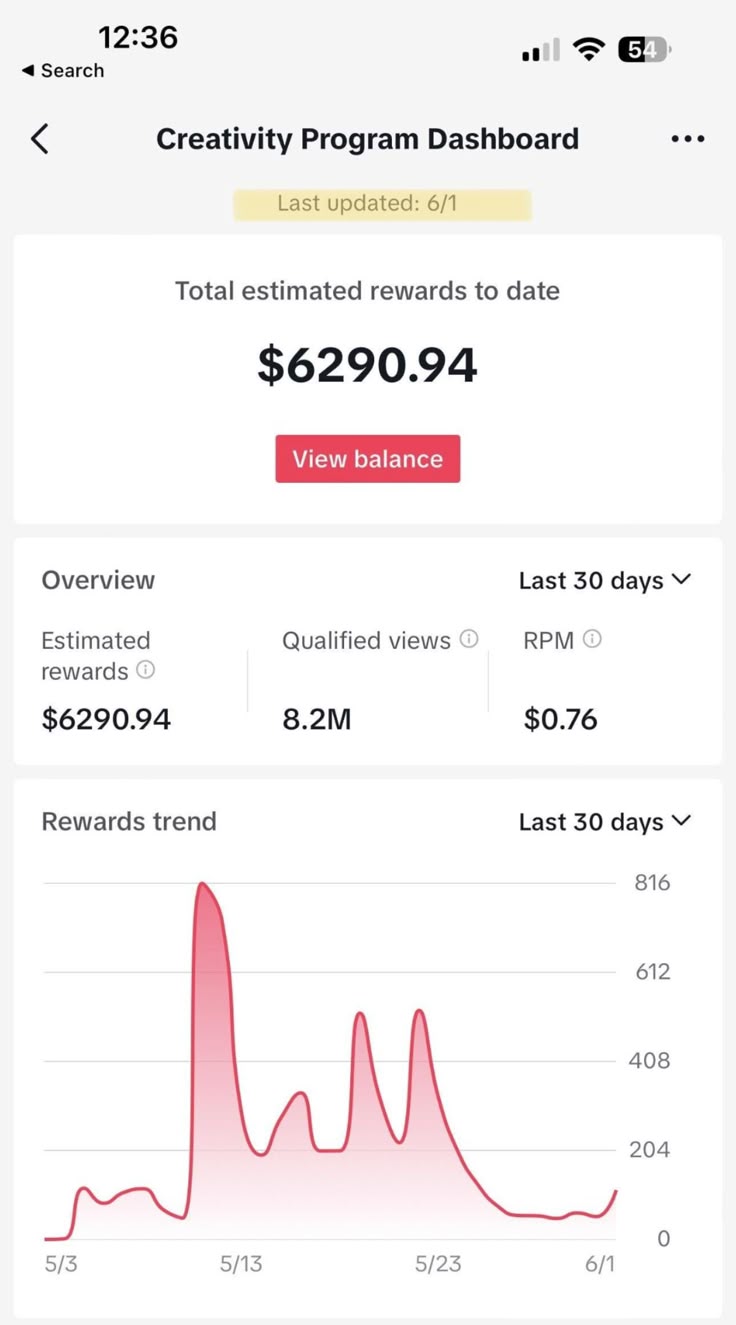This screenshot has width=736, height=1325.
Task: Tap the battery indicator showing 54
Action: pyautogui.click(x=647, y=49)
